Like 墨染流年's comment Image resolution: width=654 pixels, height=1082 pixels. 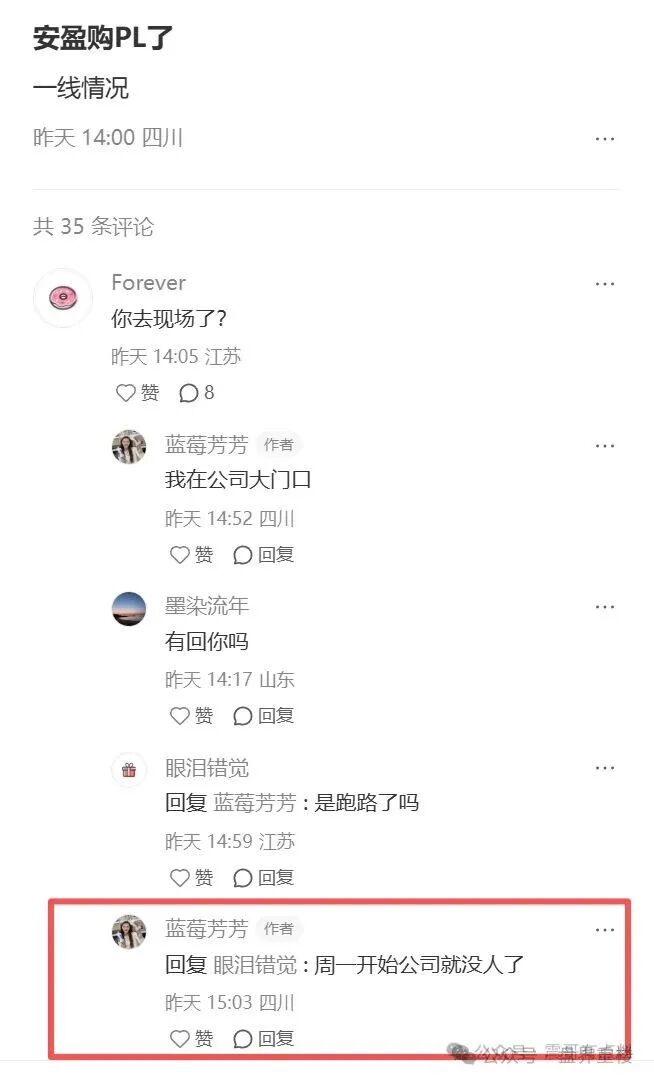click(x=191, y=716)
